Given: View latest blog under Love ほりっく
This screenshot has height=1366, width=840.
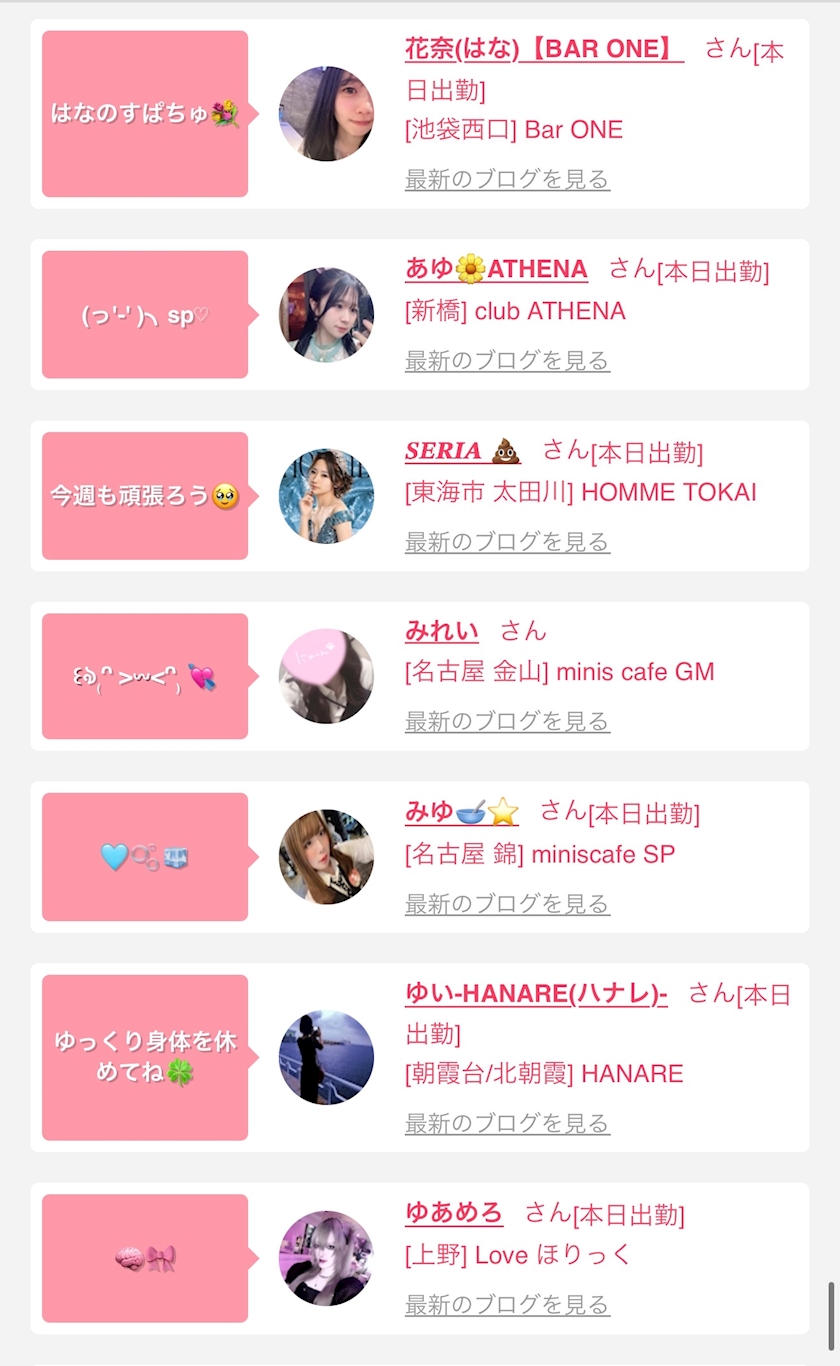Looking at the screenshot, I should [x=507, y=1305].
